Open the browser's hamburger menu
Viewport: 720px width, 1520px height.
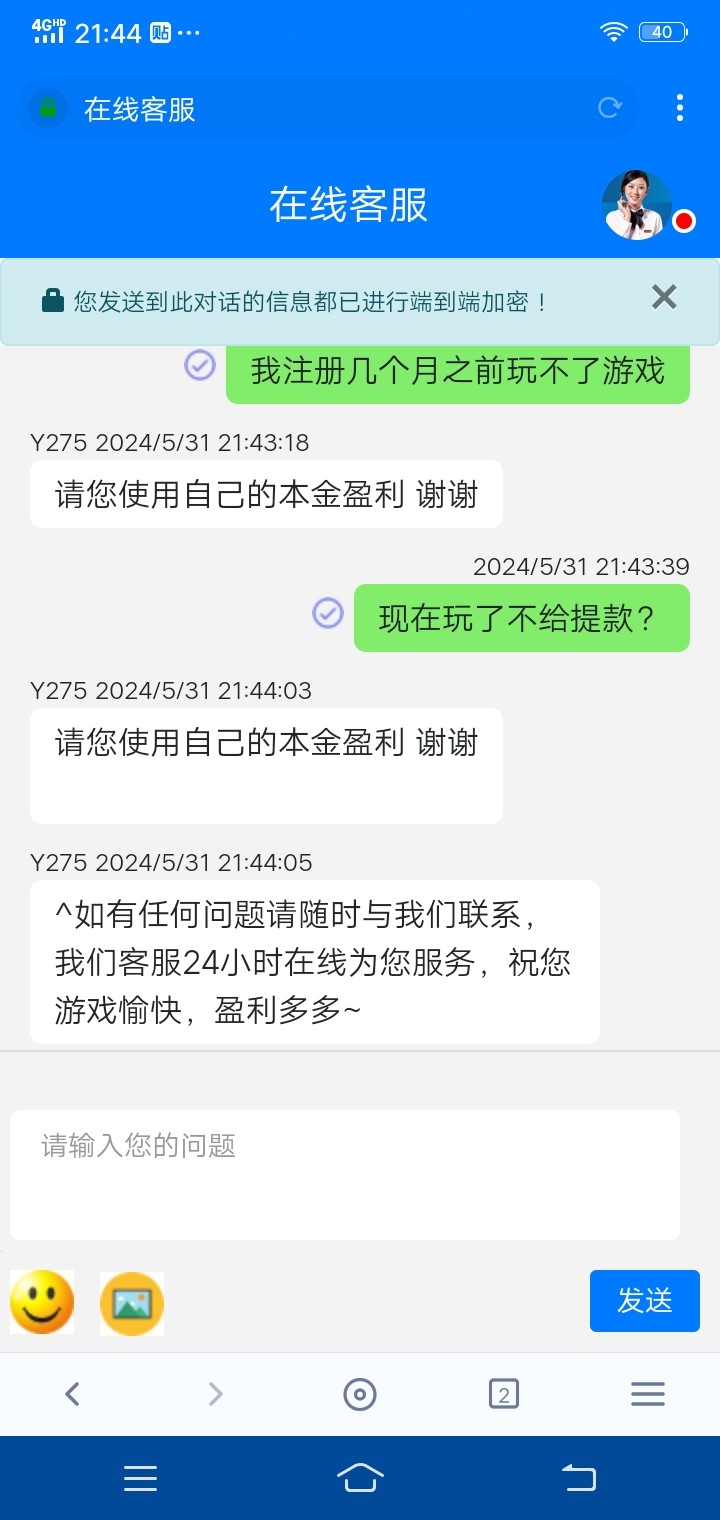click(648, 1394)
